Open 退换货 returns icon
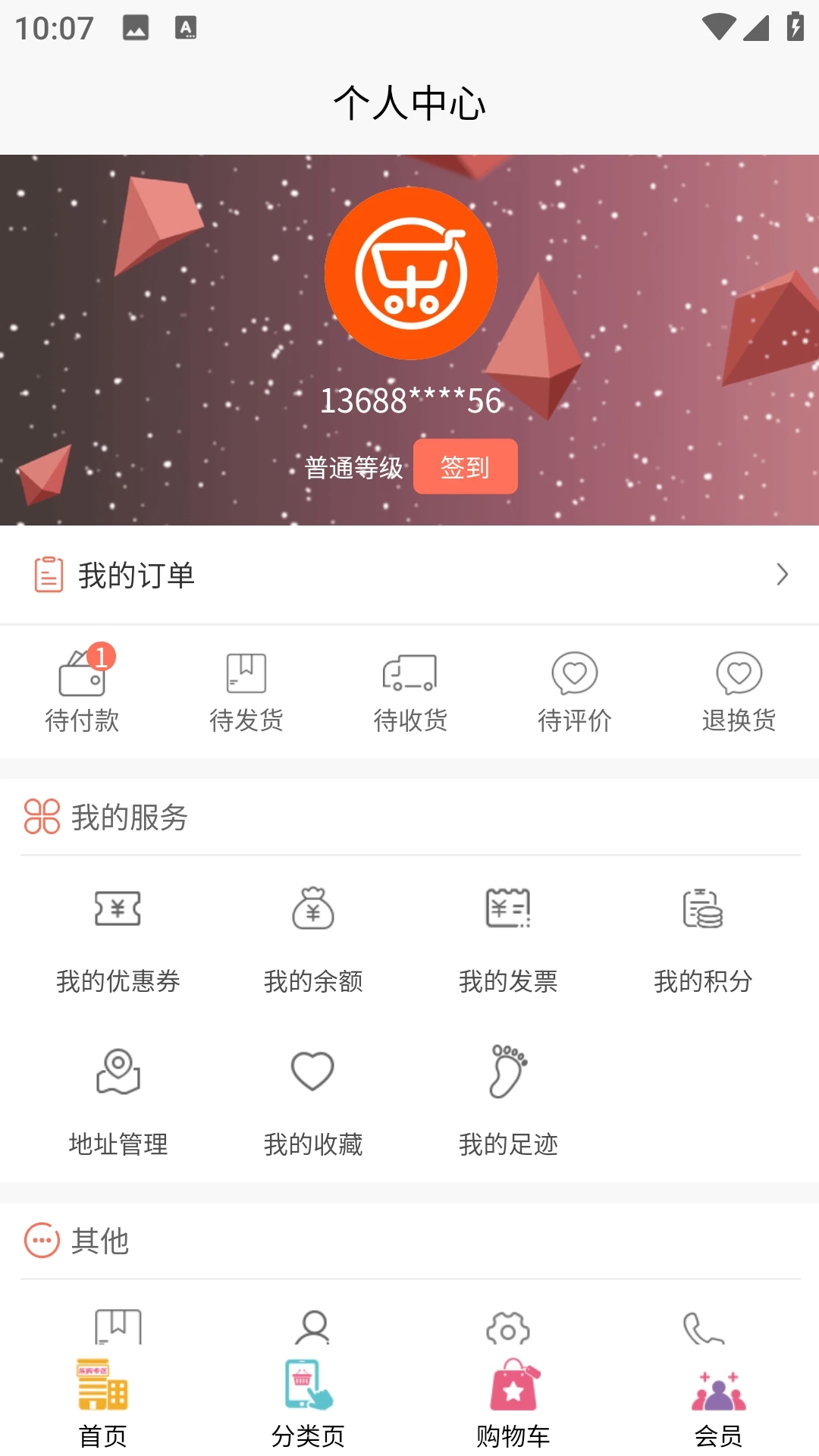 (x=737, y=673)
